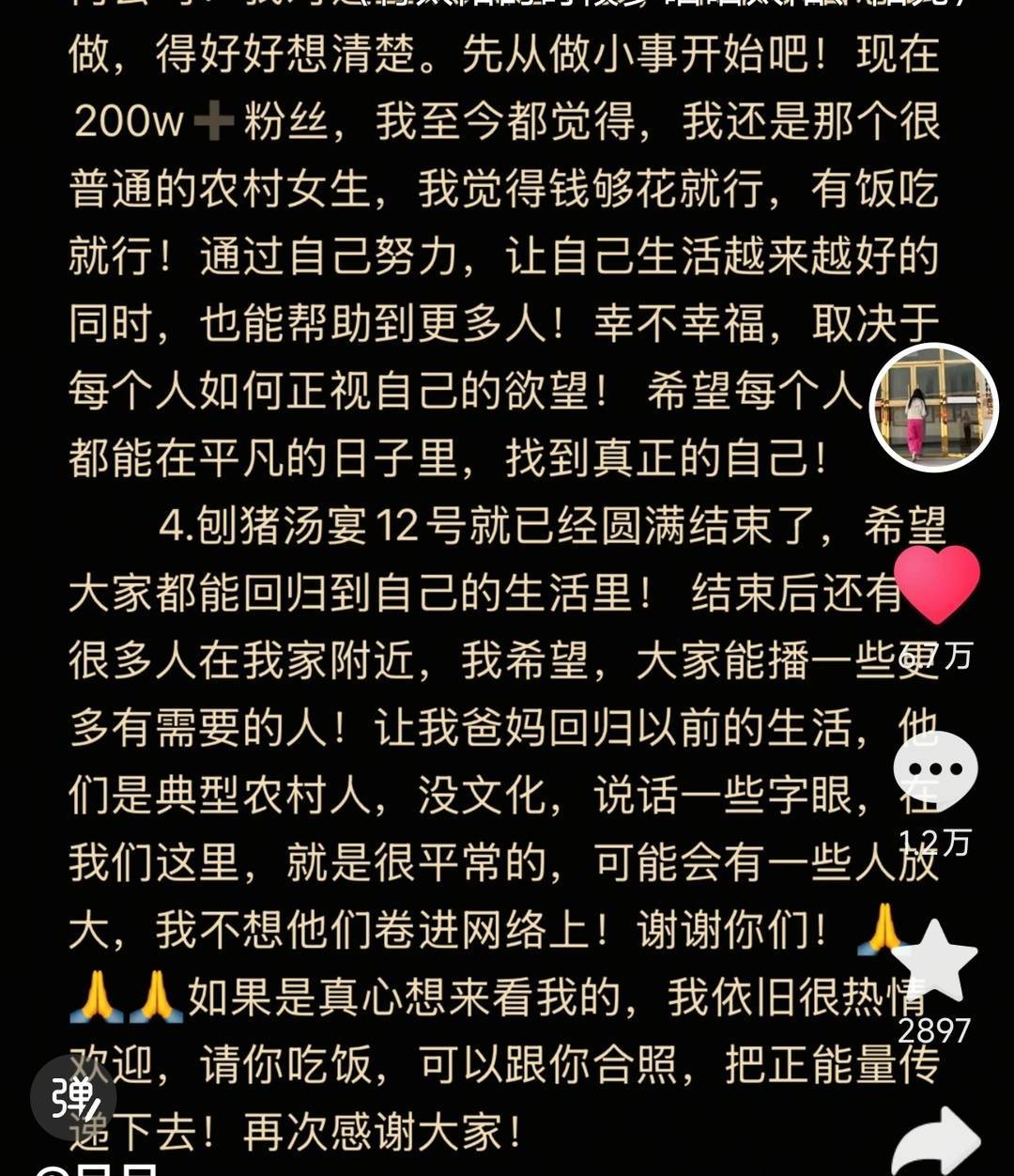
Task: Add video to favorites with star
Action: [934, 961]
